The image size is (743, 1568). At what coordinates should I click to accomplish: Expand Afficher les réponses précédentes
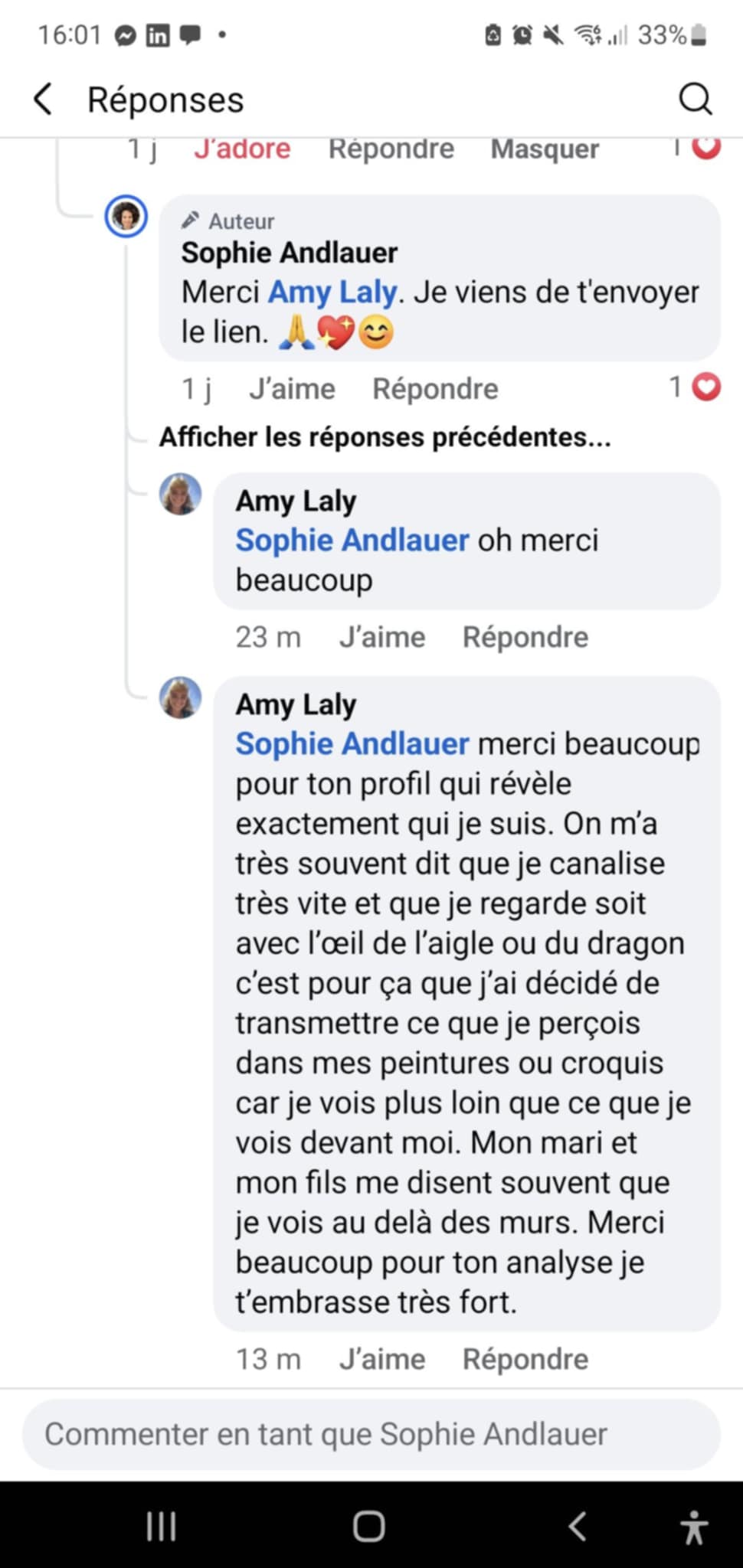click(x=385, y=437)
